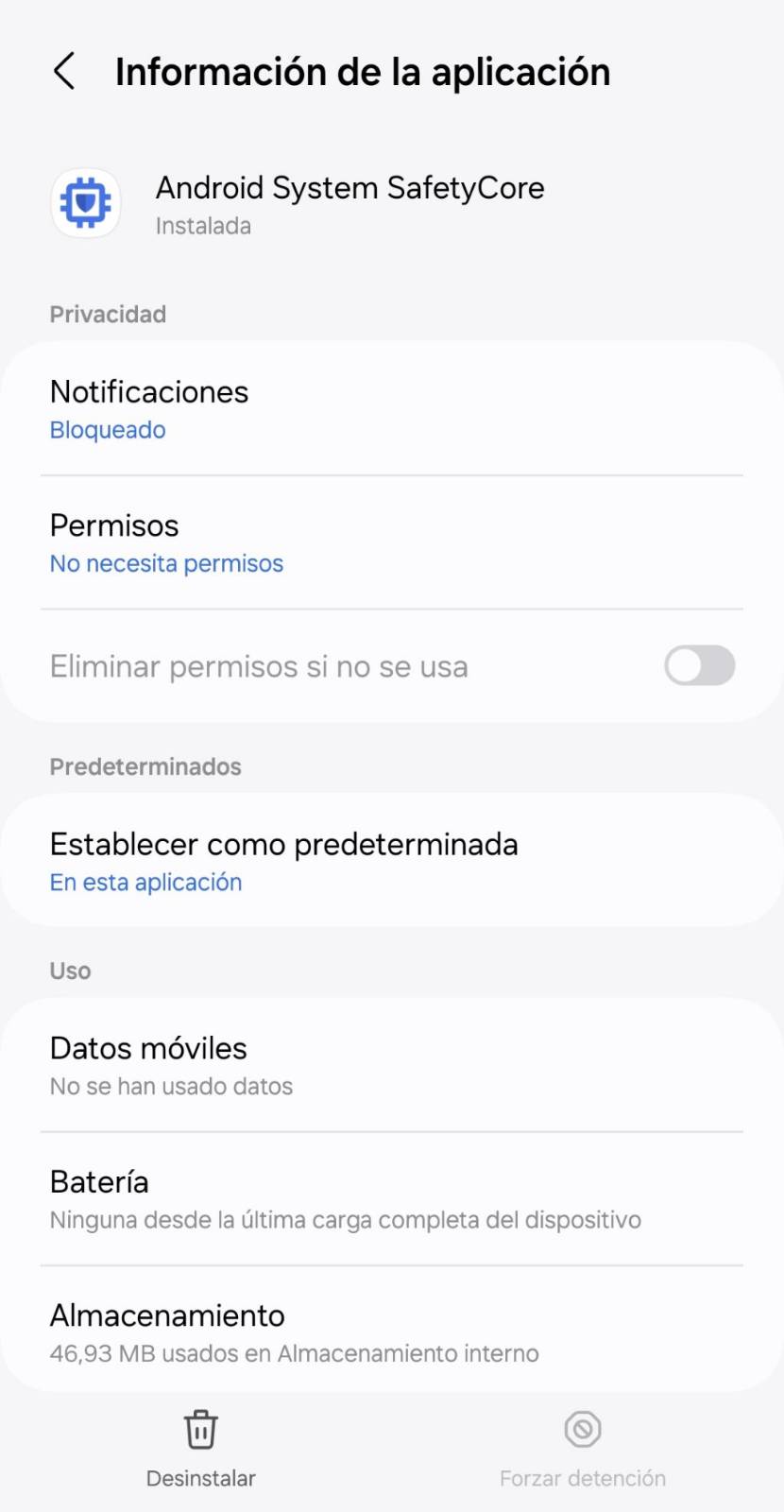
Task: Open the Permisos row
Action: pos(392,542)
